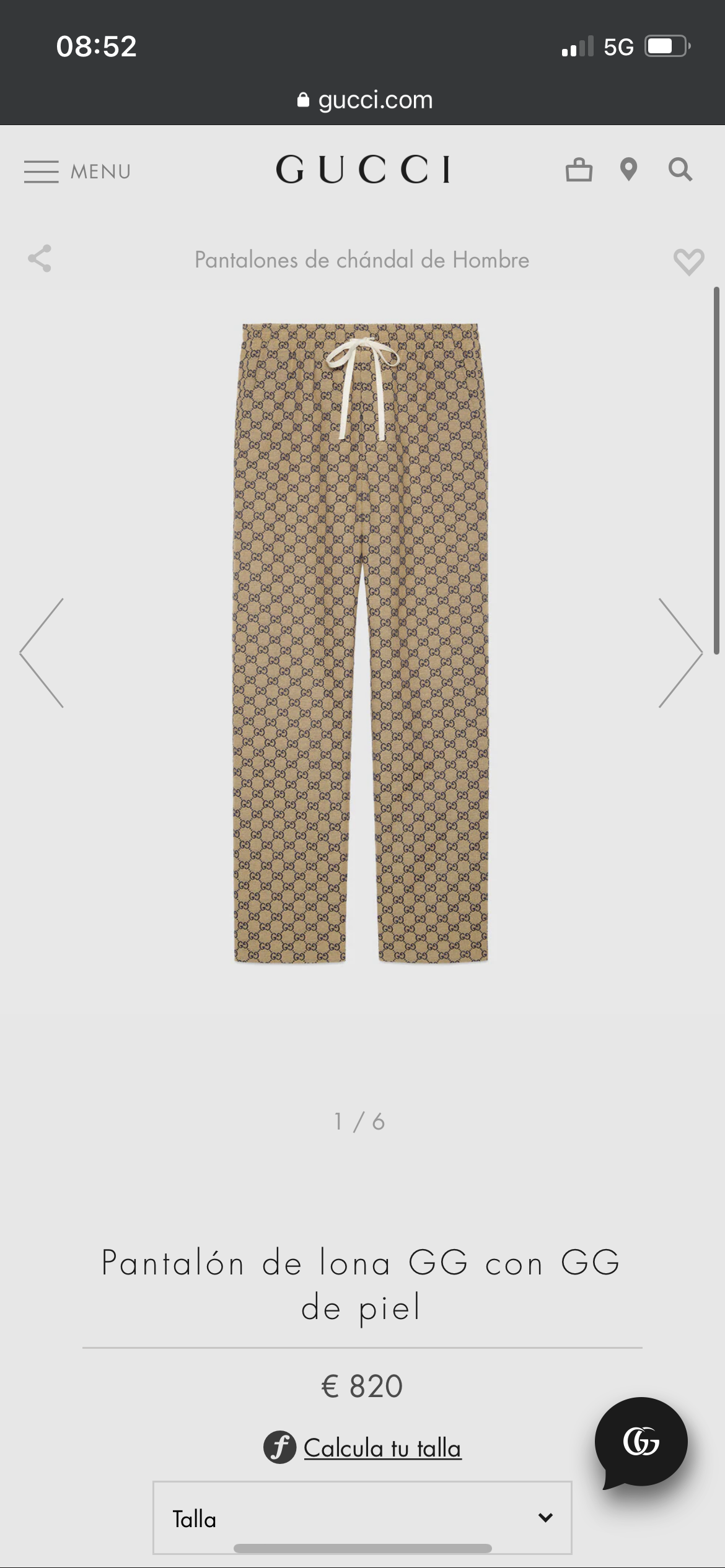Open Calcula tu talla link
This screenshot has width=725, height=1568.
click(382, 1448)
